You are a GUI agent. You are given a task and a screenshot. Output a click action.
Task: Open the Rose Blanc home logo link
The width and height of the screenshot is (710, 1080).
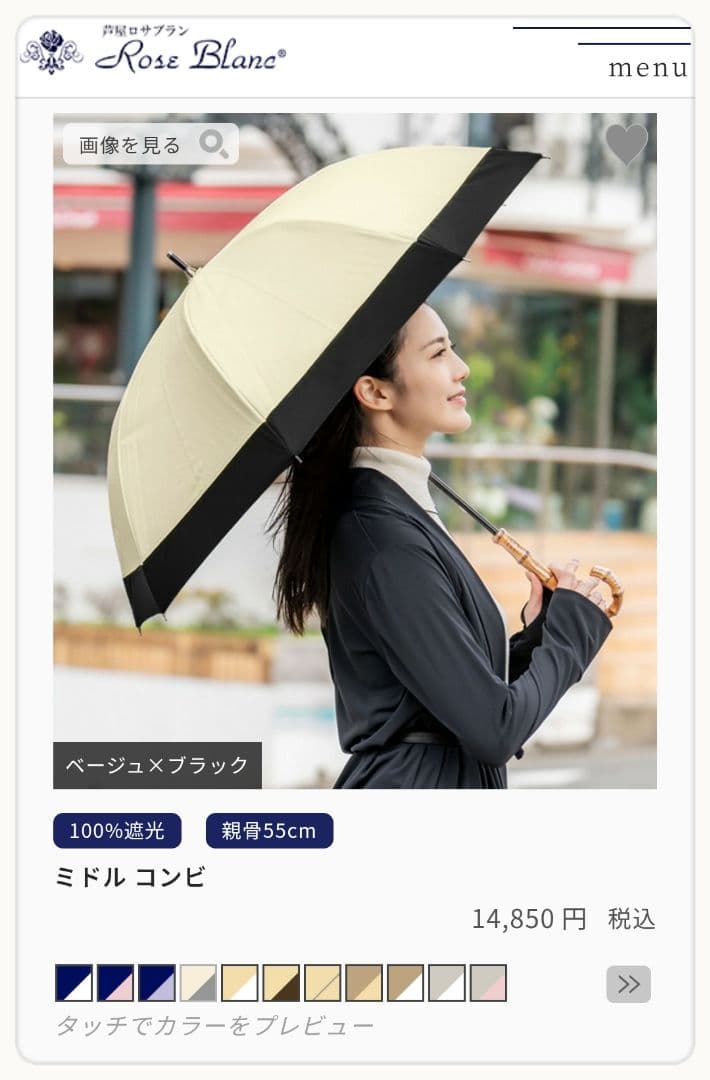pos(153,51)
